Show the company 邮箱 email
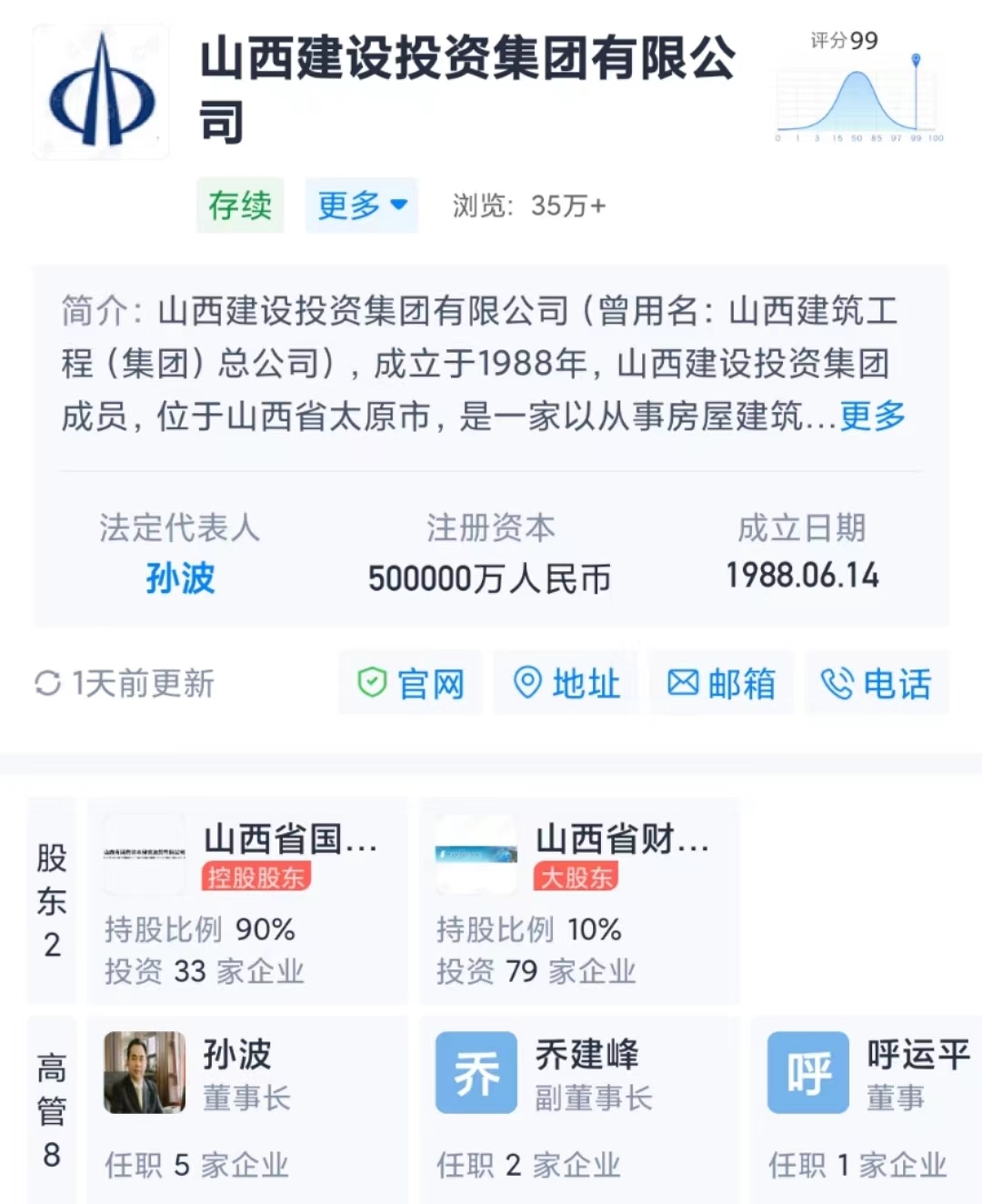The height and width of the screenshot is (1204, 982). (x=721, y=683)
